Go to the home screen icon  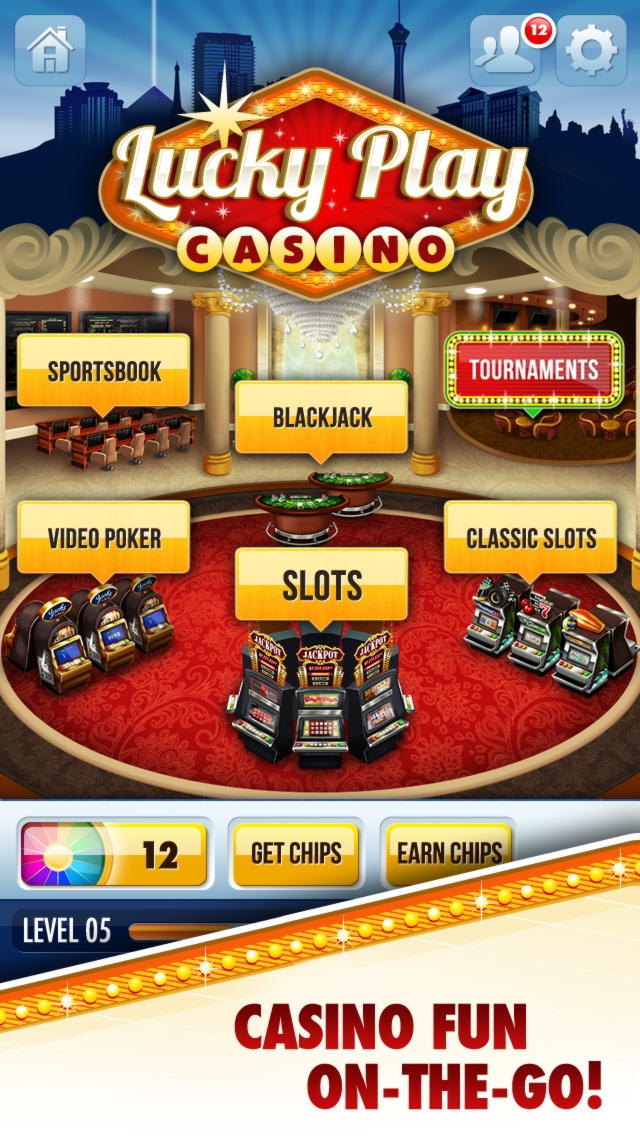[49, 50]
